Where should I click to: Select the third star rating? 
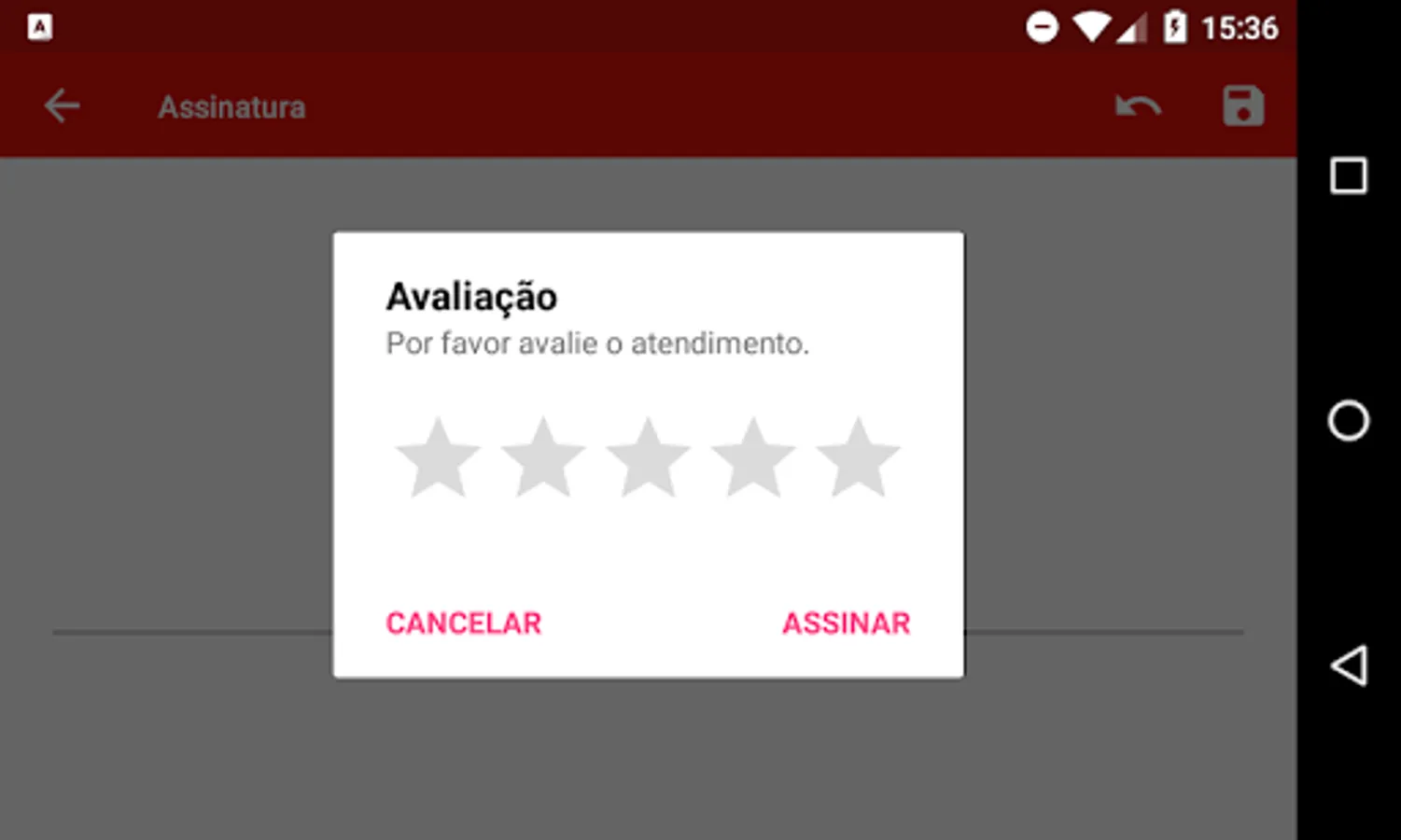click(x=649, y=458)
